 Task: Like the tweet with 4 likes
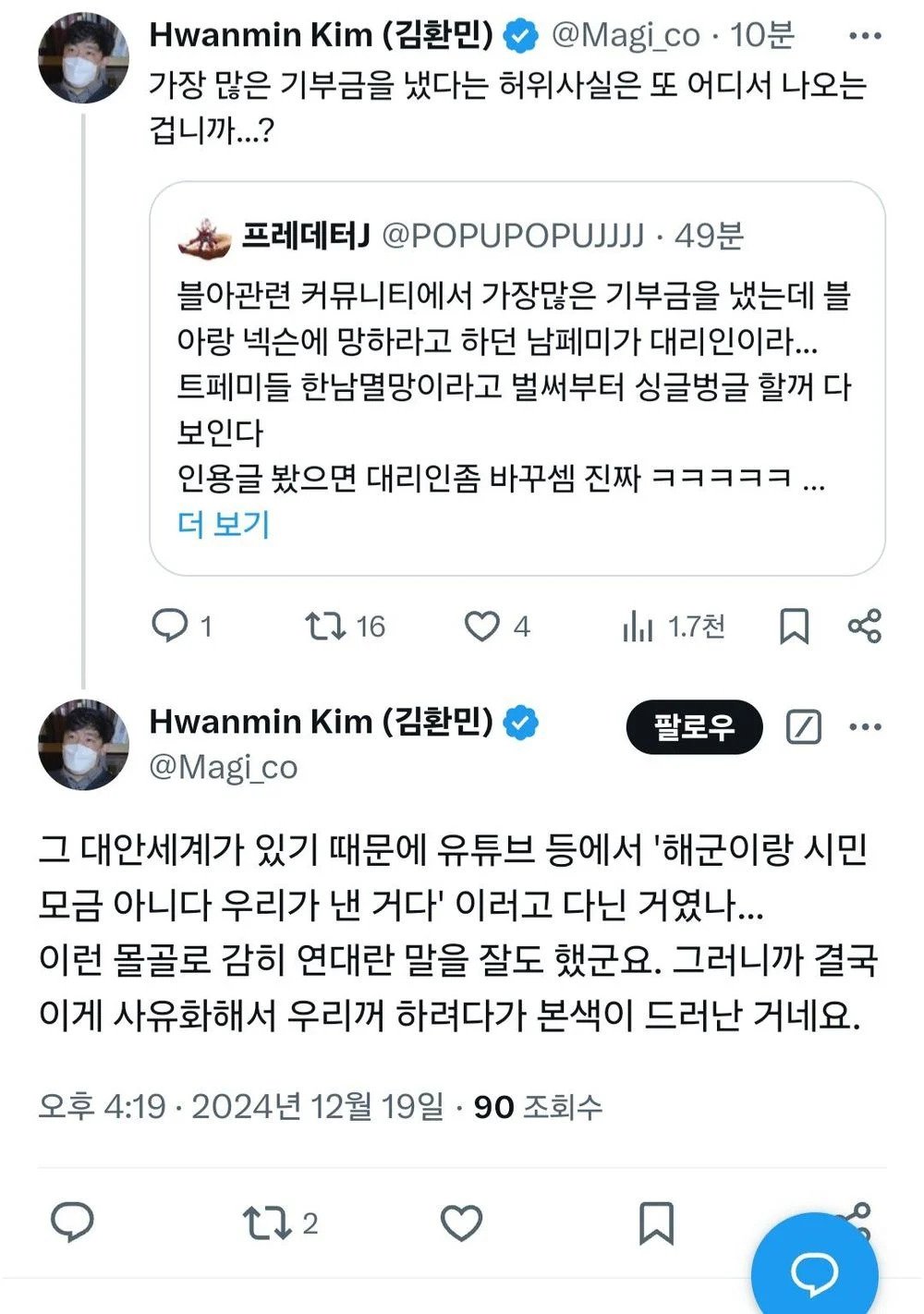481,626
